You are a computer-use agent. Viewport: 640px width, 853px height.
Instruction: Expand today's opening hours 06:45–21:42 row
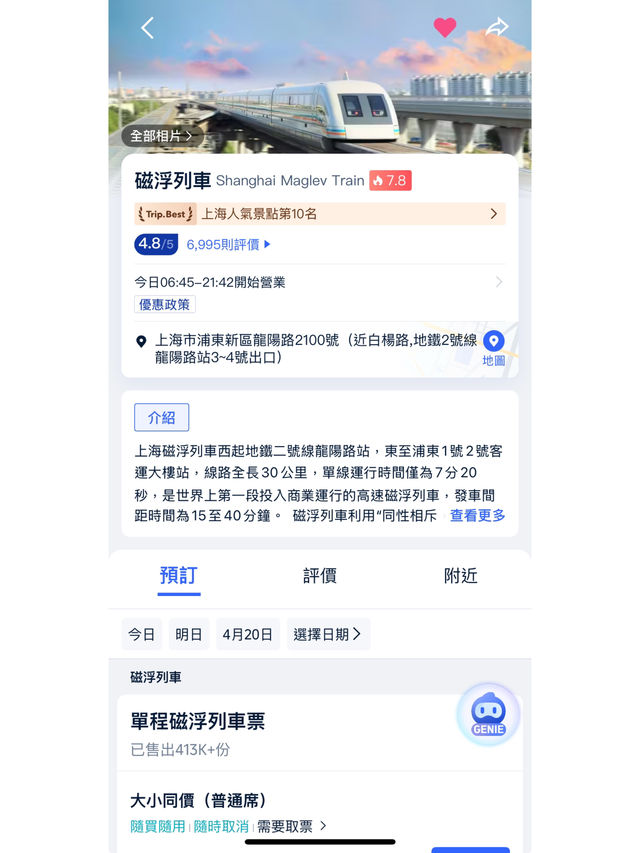(x=319, y=282)
